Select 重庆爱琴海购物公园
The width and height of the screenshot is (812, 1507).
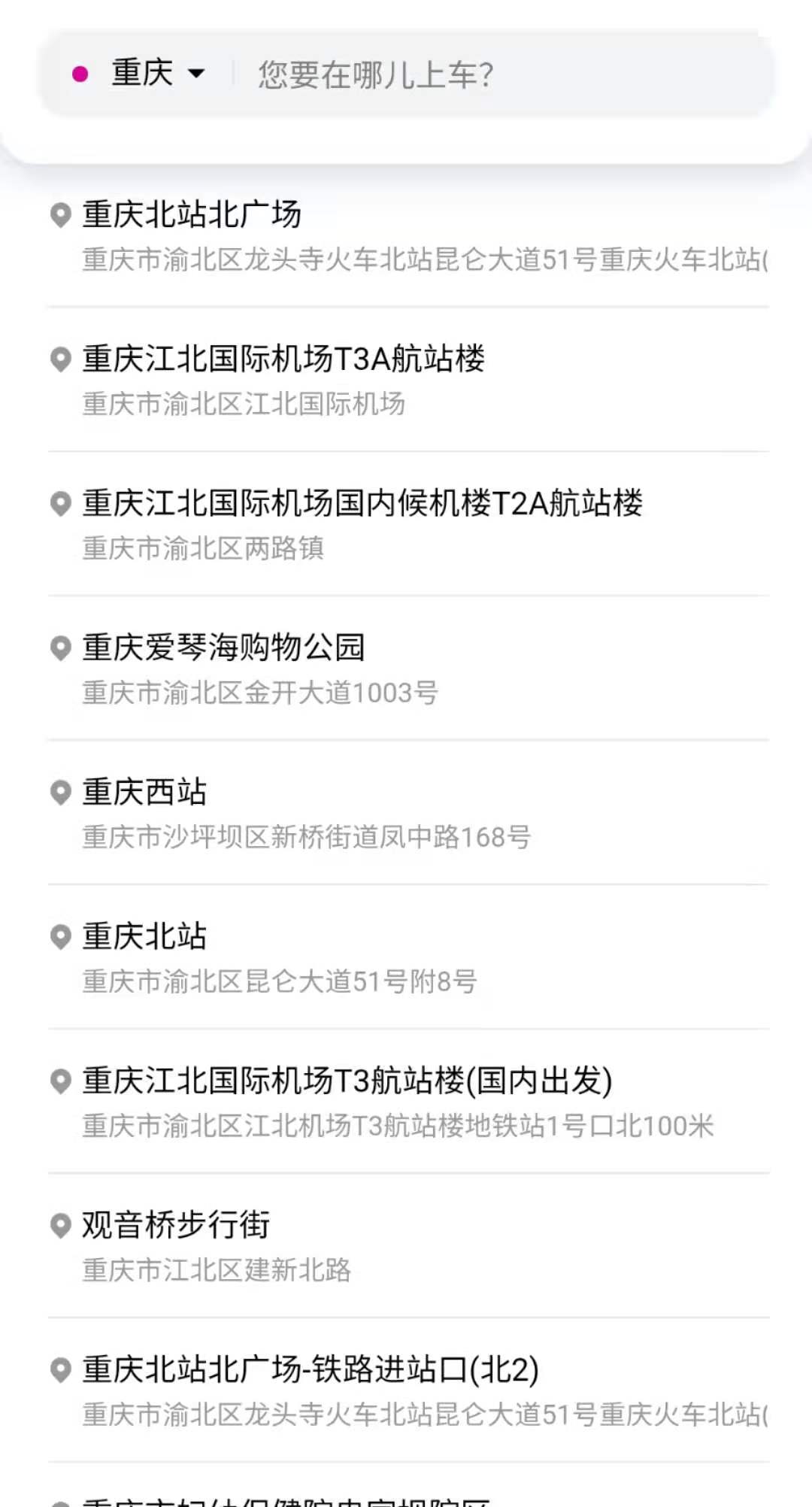tap(408, 669)
